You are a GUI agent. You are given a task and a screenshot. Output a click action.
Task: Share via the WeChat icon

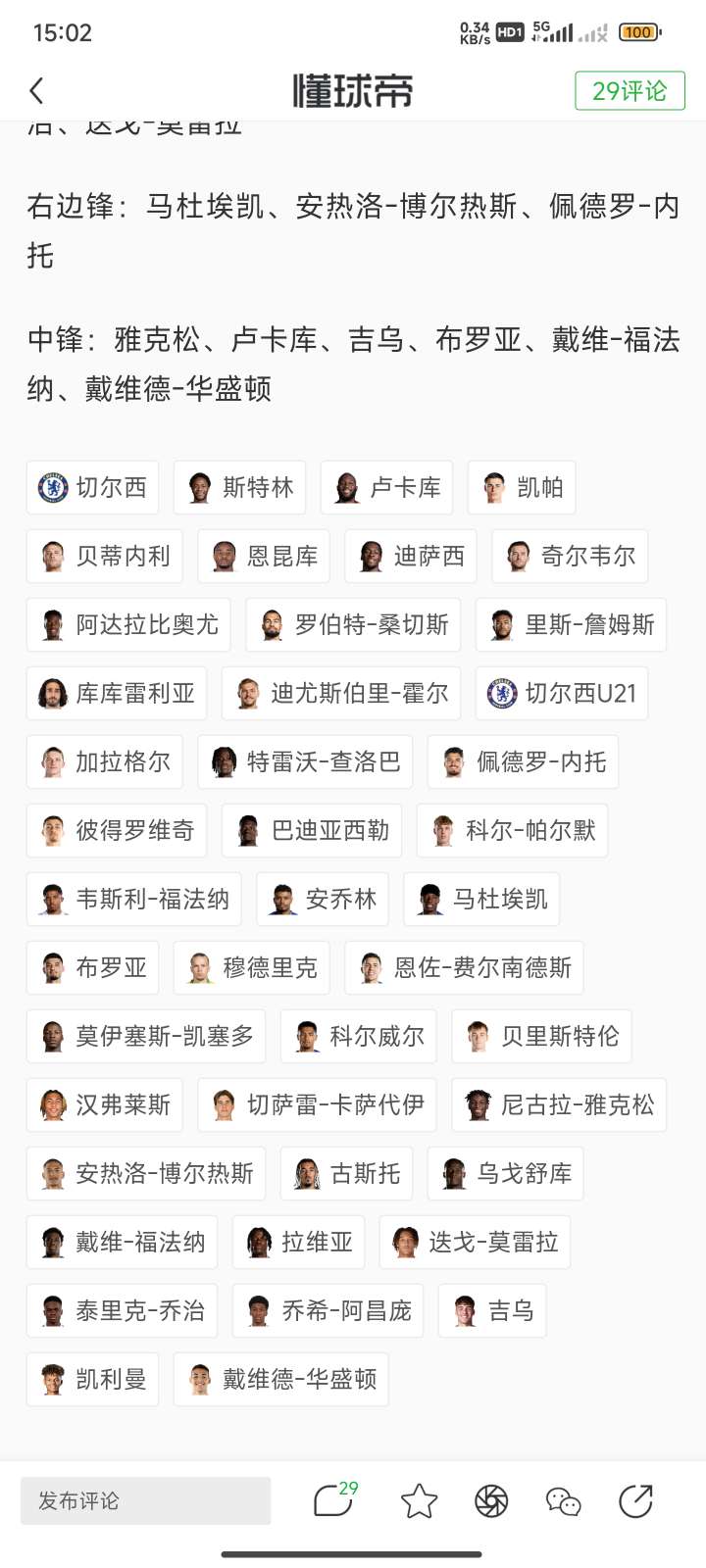tap(563, 1500)
